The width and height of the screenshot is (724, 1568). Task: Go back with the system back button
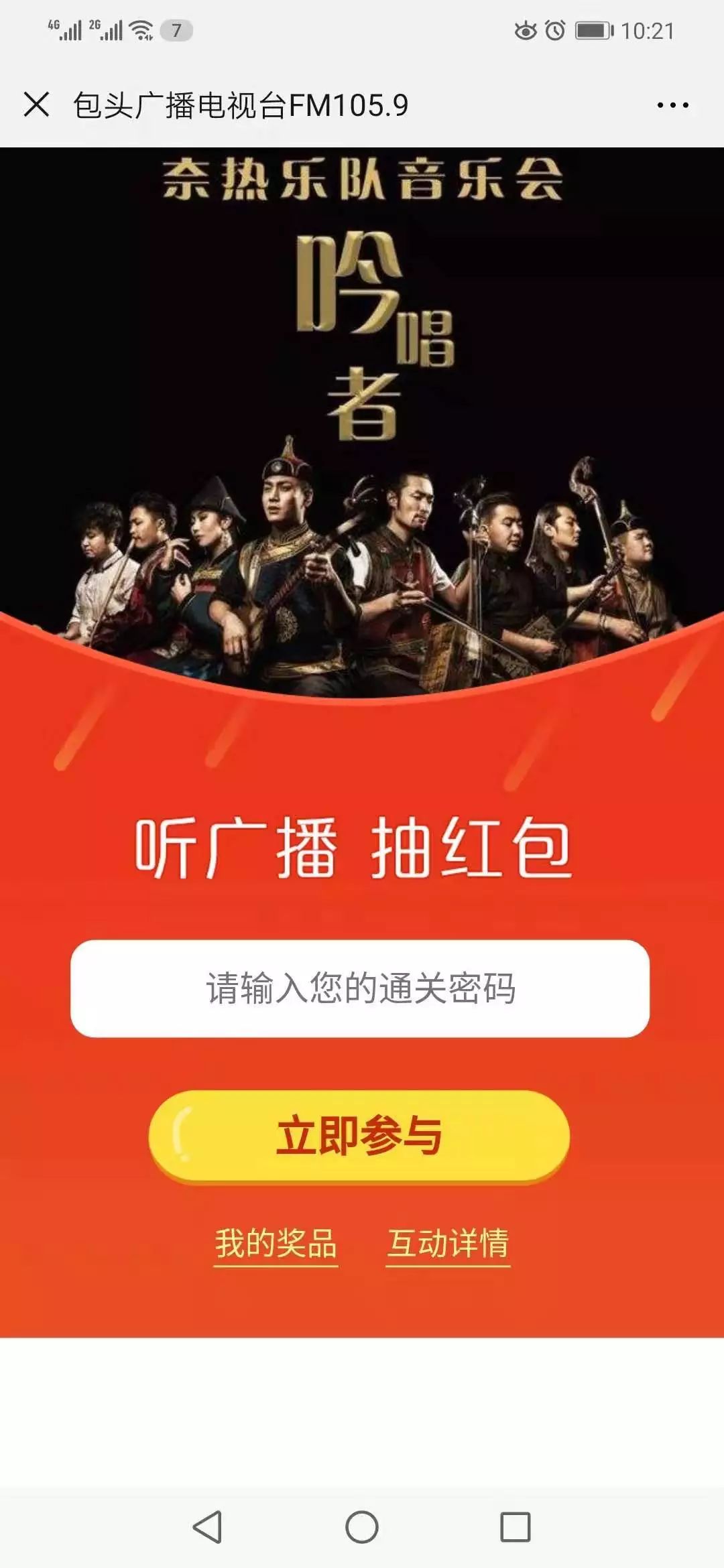[x=207, y=1527]
